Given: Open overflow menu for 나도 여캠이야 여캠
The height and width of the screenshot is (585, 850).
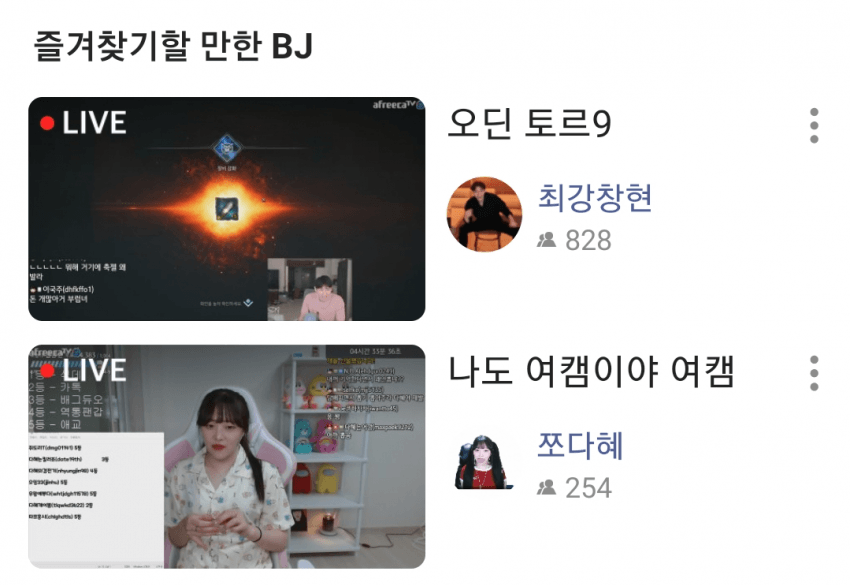Looking at the screenshot, I should [x=814, y=373].
